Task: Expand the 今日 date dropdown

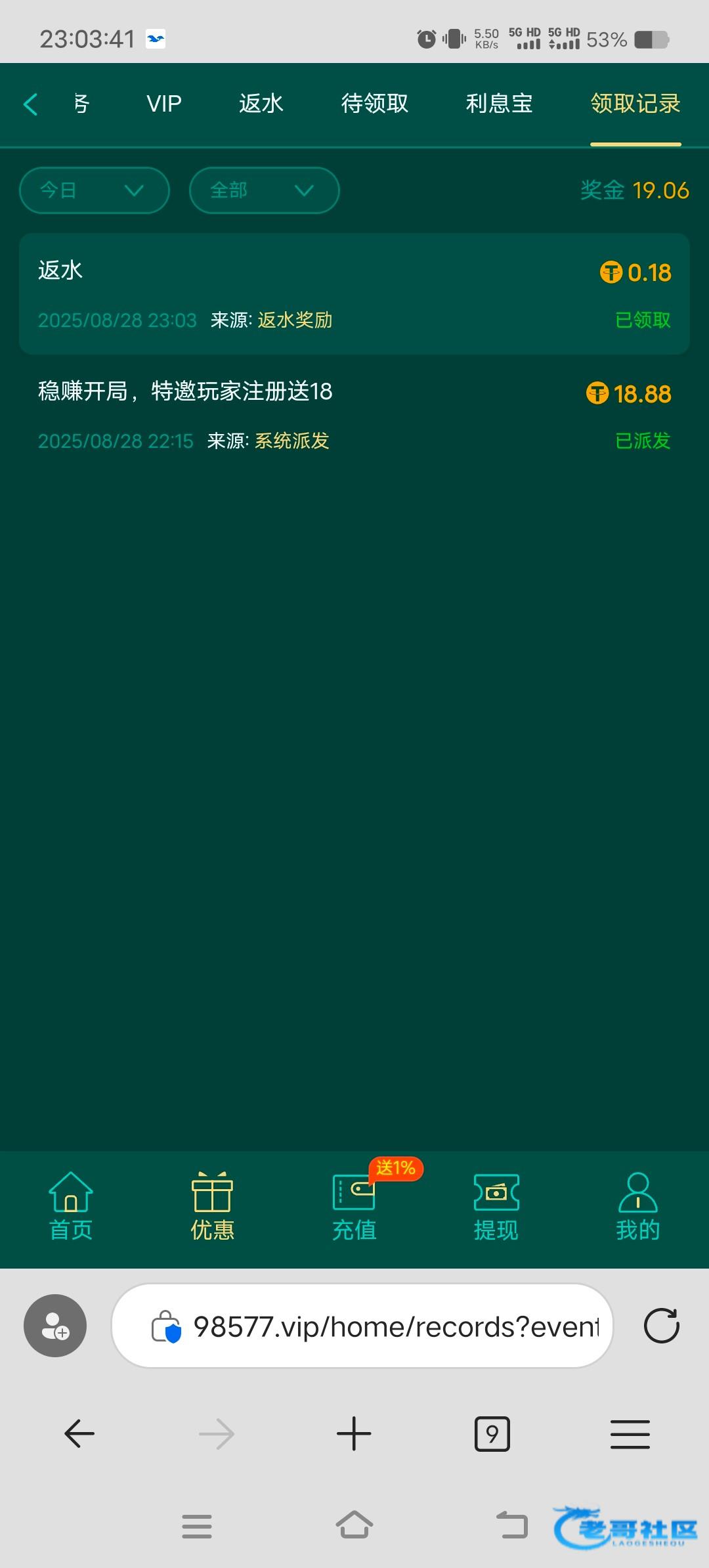Action: pos(95,190)
